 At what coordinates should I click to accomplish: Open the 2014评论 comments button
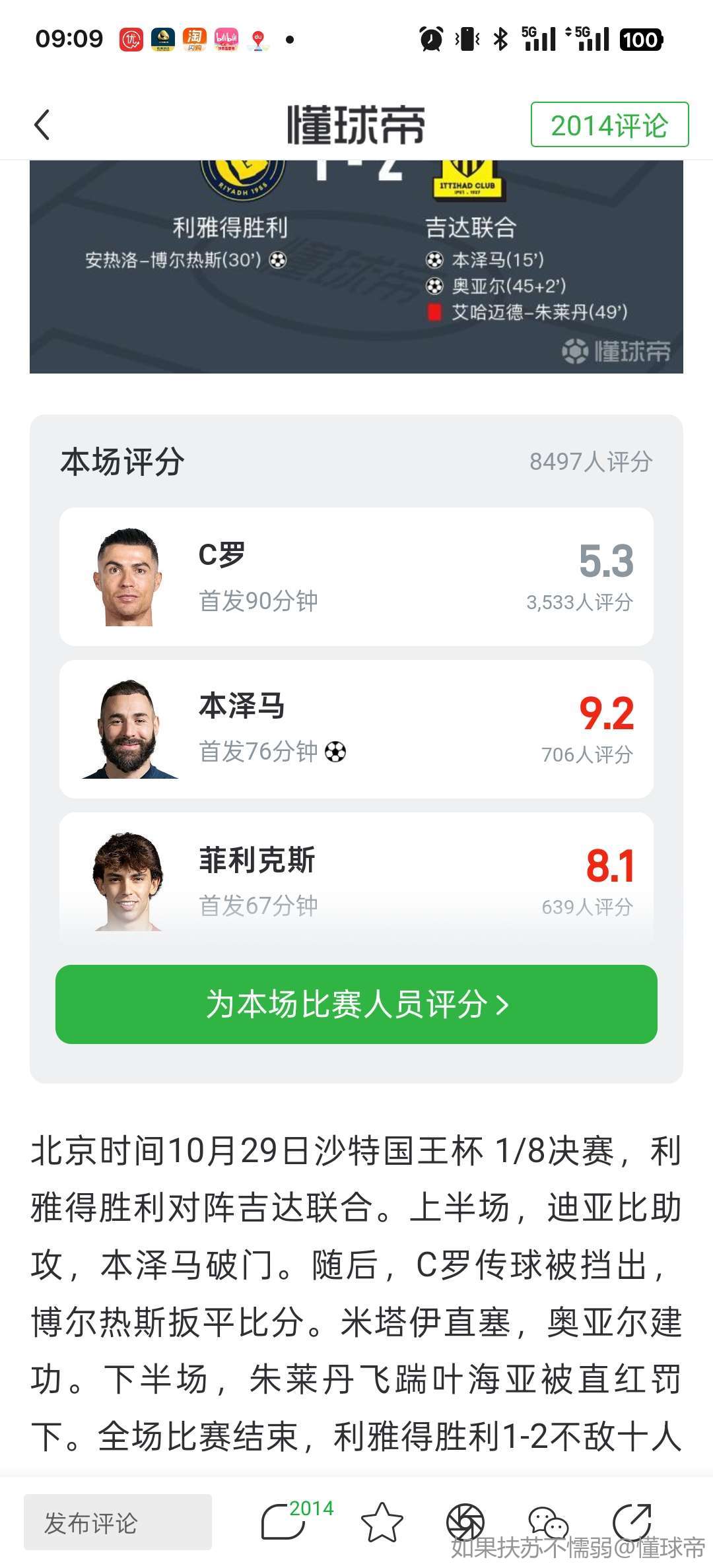click(609, 125)
